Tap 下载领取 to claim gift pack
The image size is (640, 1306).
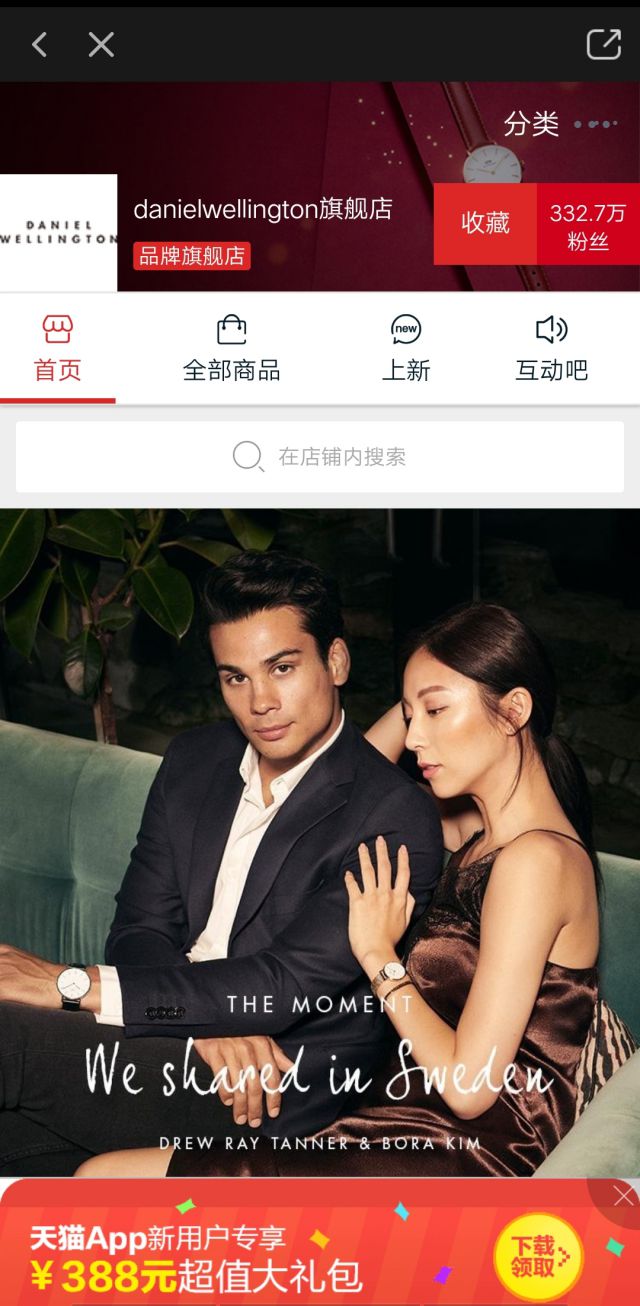point(538,1255)
